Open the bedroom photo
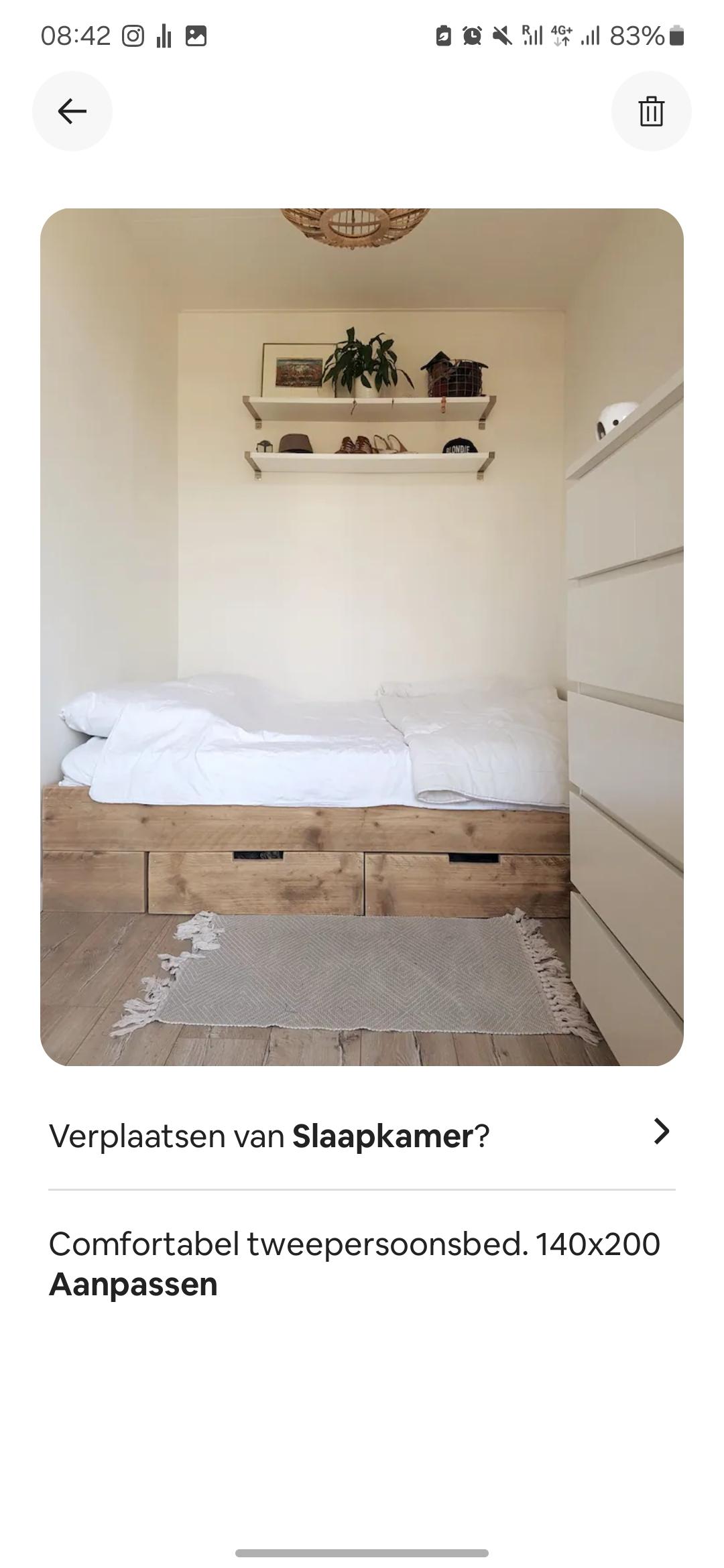This screenshot has height=1568, width=724. tap(362, 637)
